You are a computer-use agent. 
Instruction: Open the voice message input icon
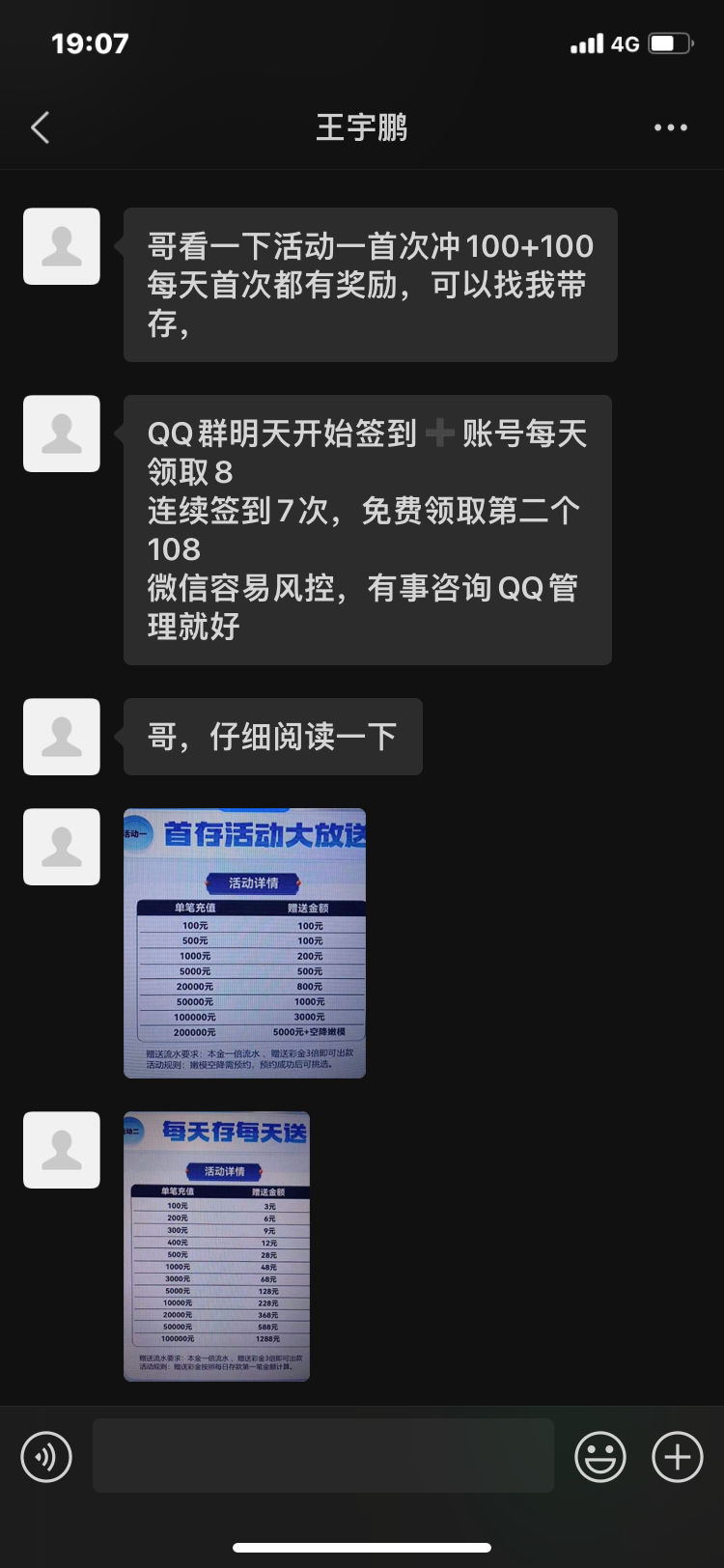[x=45, y=1456]
